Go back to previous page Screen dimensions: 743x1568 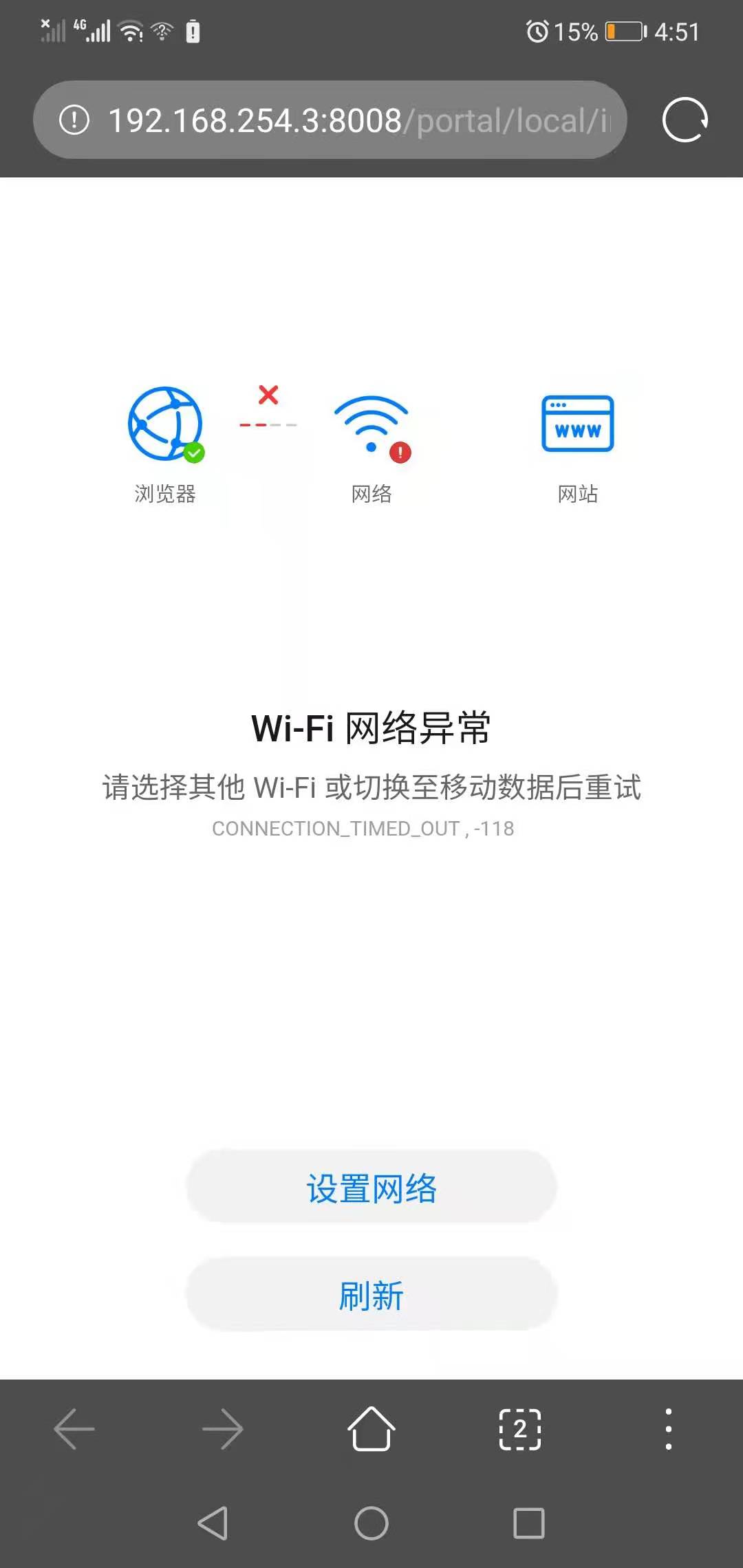click(x=74, y=1428)
